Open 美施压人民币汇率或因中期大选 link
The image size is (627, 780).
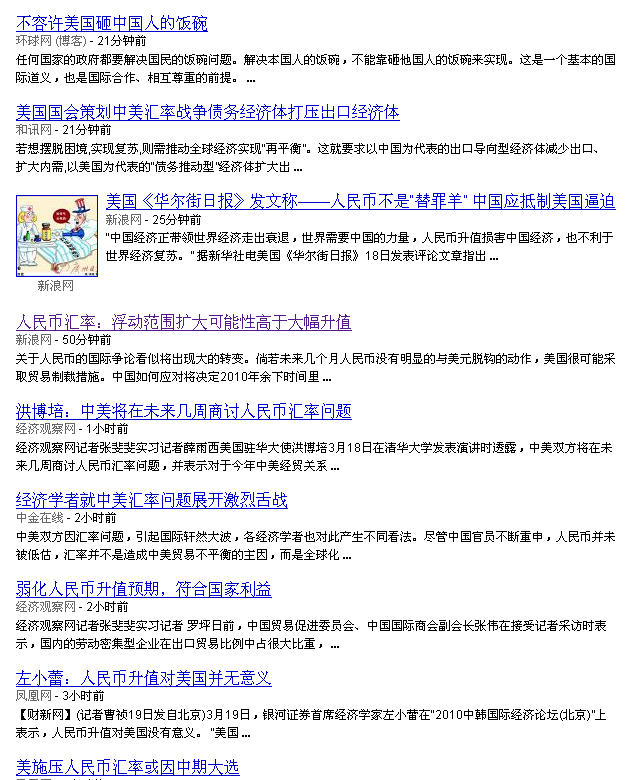(128, 767)
